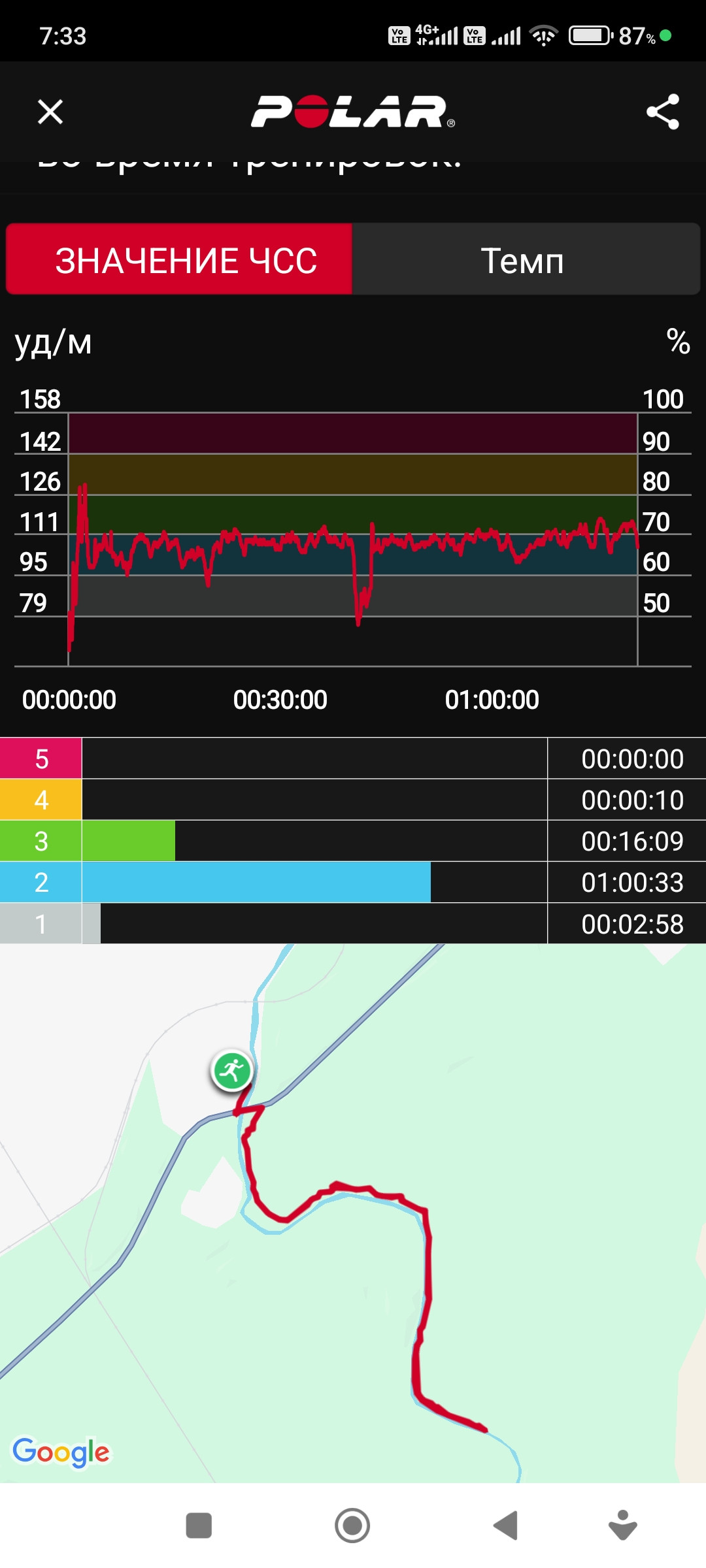This screenshot has width=706, height=1568.
Task: Open the route map
Action: (353, 1213)
